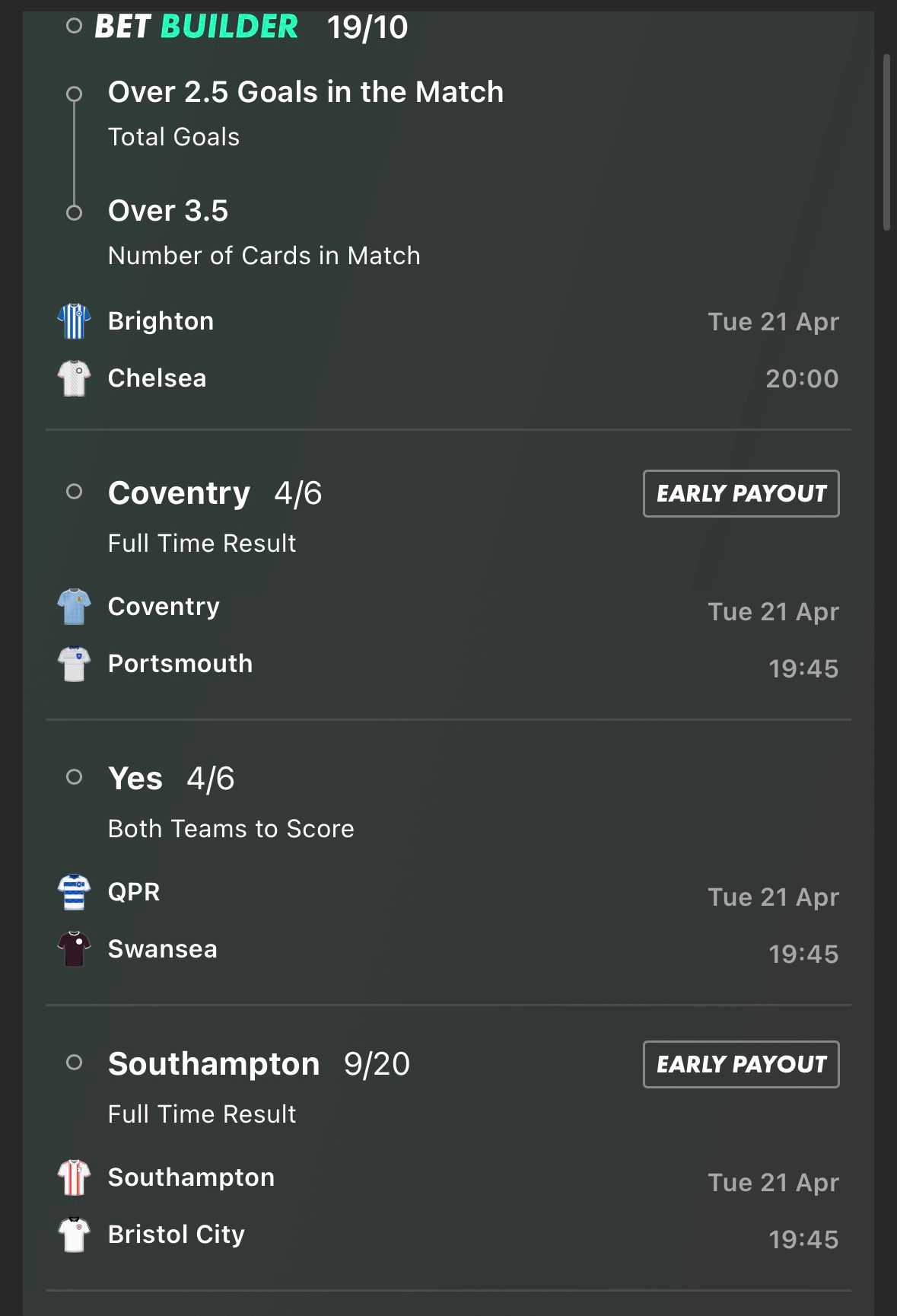Tap Early Payout badge on Southampton selection
The width and height of the screenshot is (897, 1316).
pos(740,1064)
